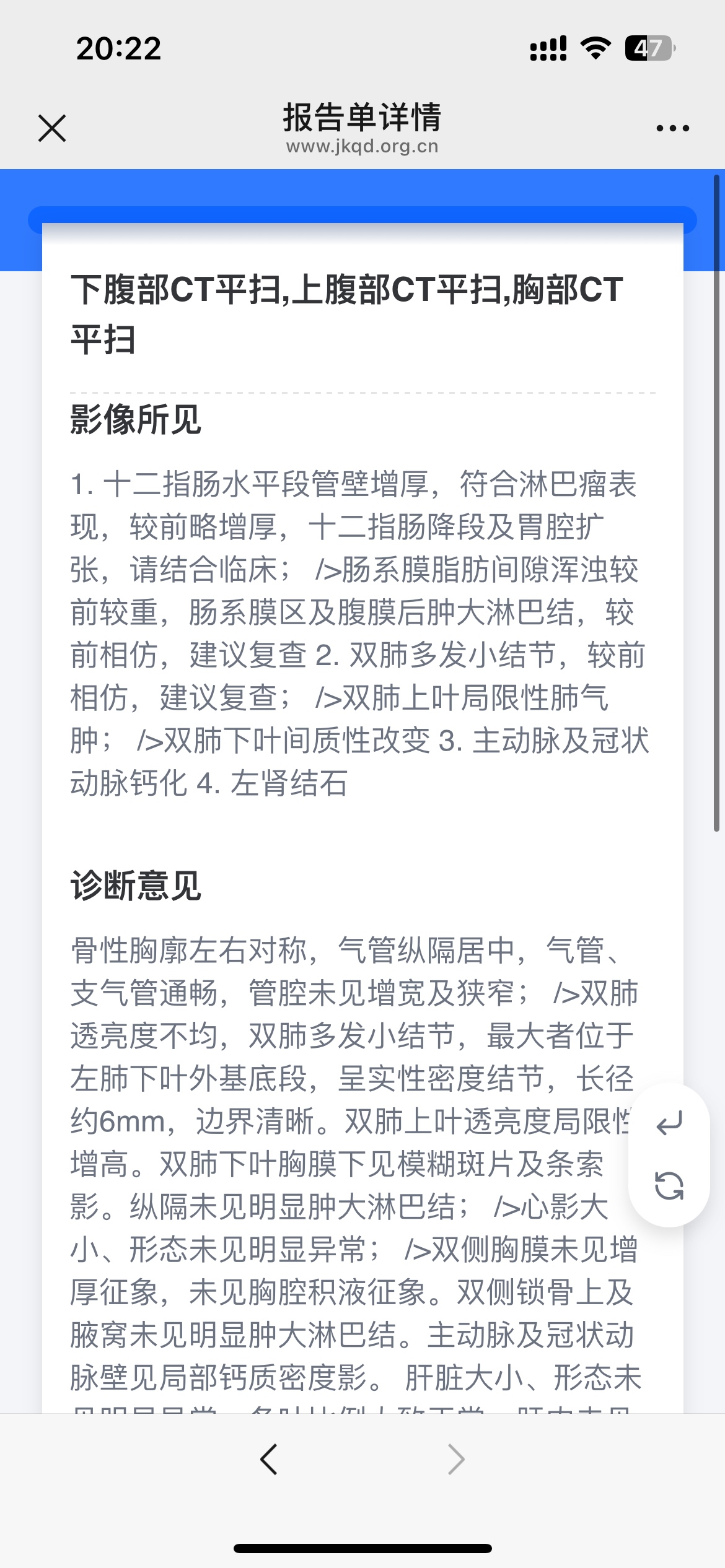Screen dimensions: 725x1568
Task: Refresh the page with floating reload icon
Action: [x=669, y=1186]
